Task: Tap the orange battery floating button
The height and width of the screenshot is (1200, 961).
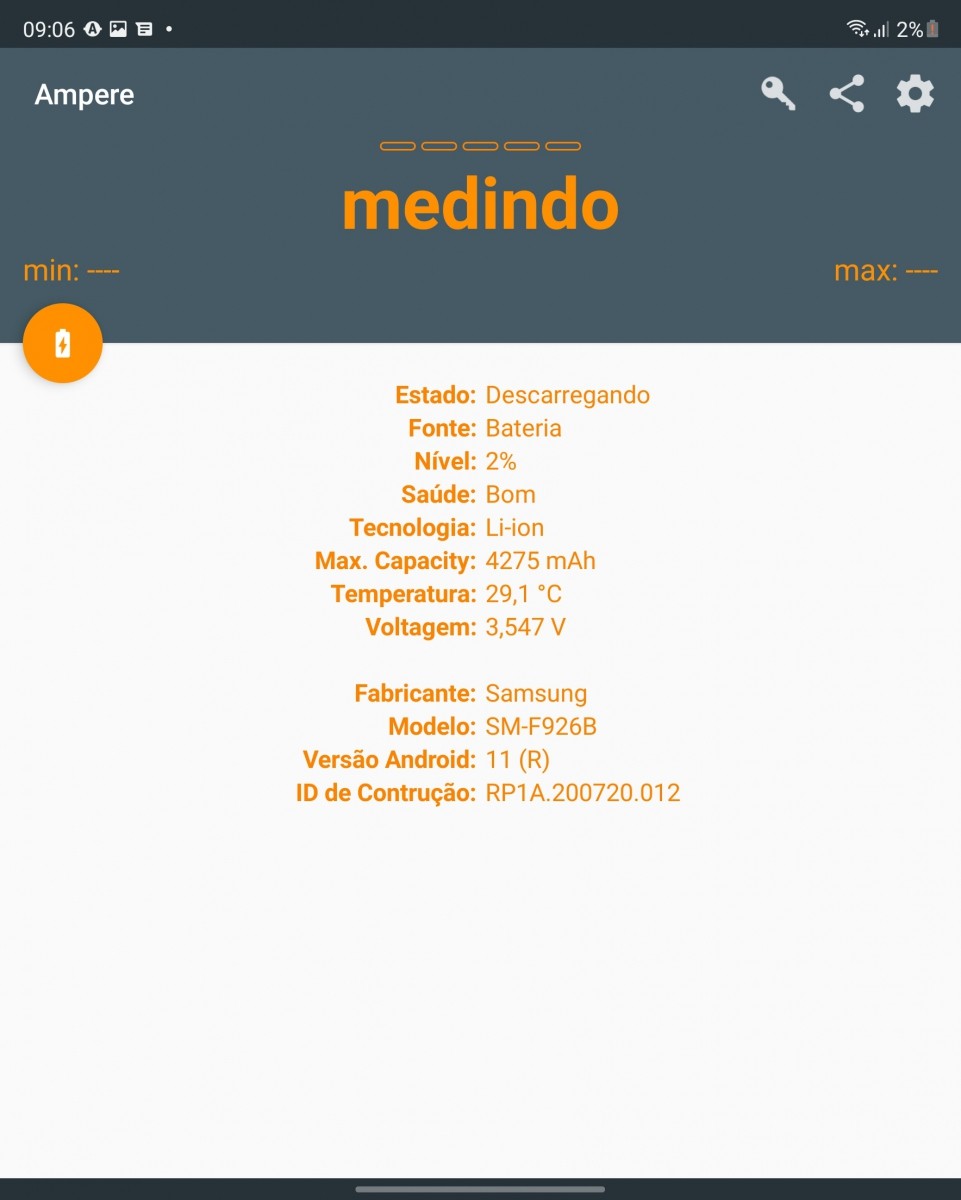Action: (63, 343)
